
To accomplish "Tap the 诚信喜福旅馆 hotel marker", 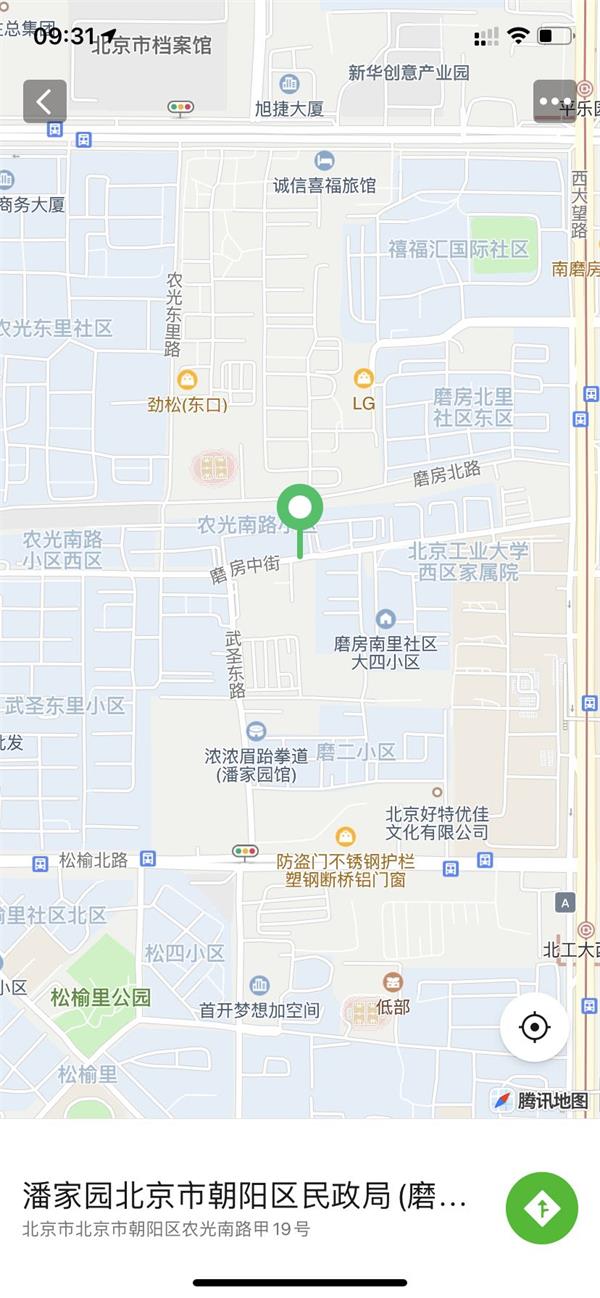I will coord(324,160).
